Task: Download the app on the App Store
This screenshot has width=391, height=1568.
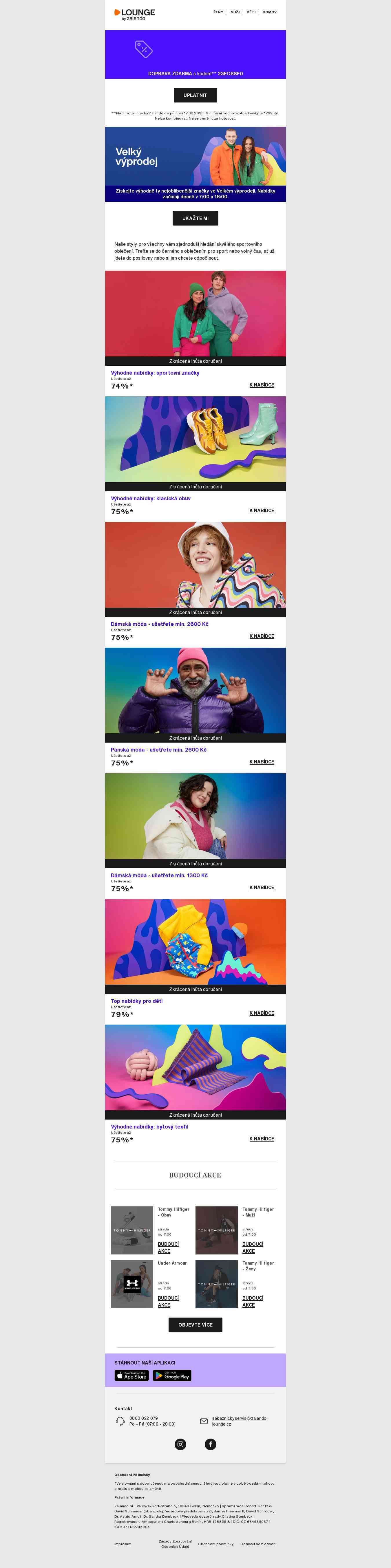Action: [131, 1376]
